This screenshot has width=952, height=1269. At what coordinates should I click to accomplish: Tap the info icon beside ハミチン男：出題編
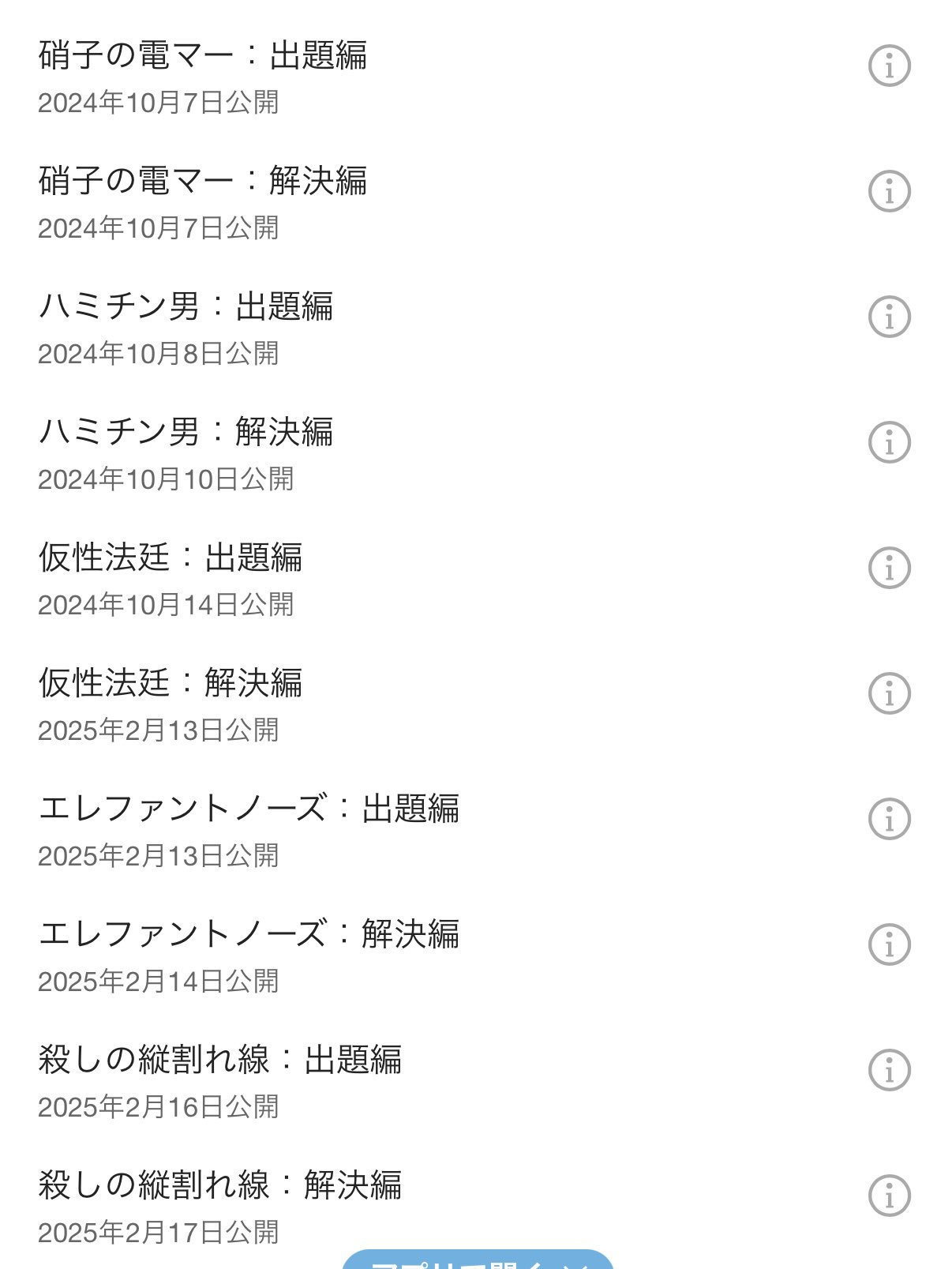889,317
